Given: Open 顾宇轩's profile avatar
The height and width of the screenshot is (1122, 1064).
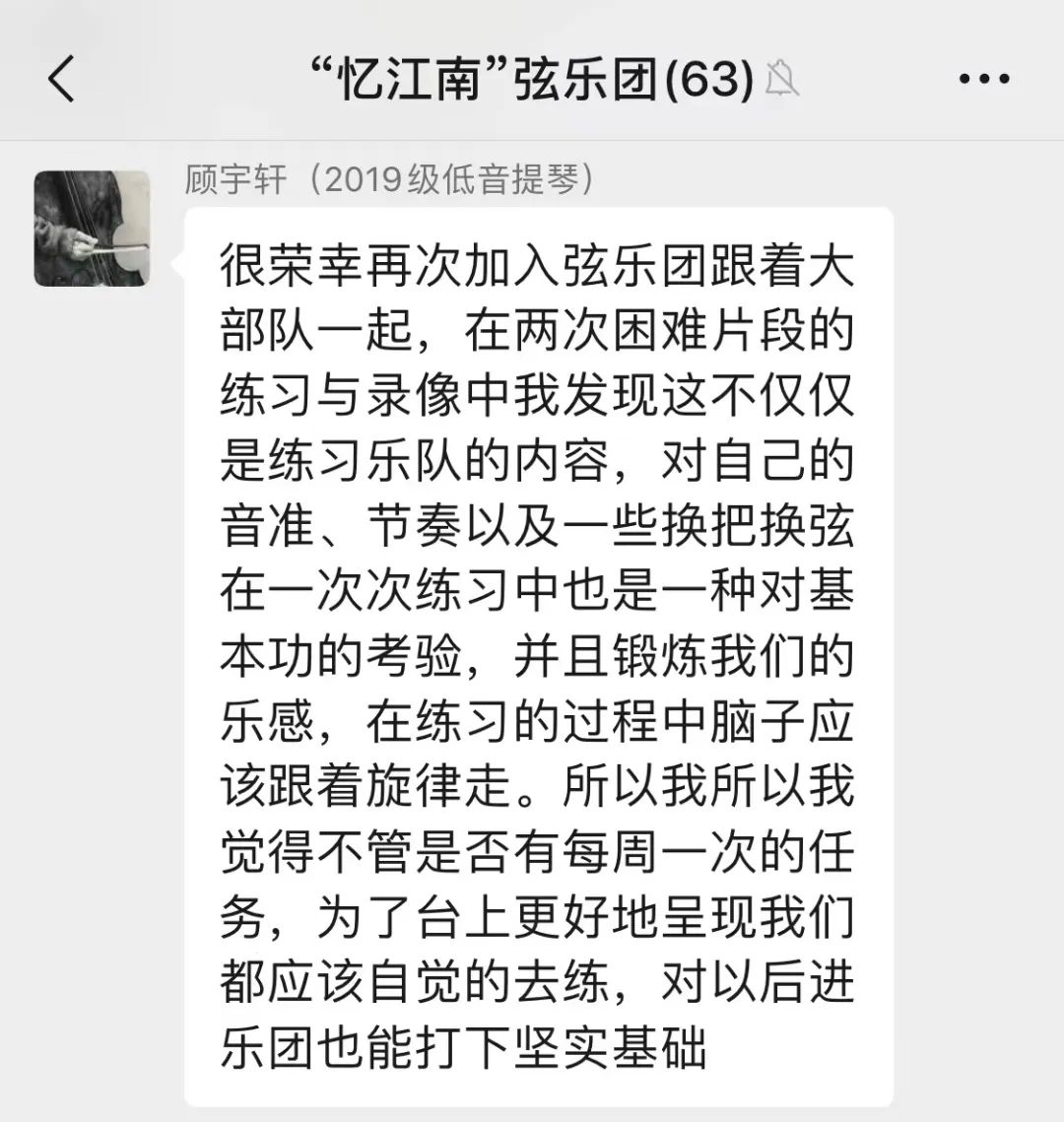Looking at the screenshot, I should coord(93,229).
